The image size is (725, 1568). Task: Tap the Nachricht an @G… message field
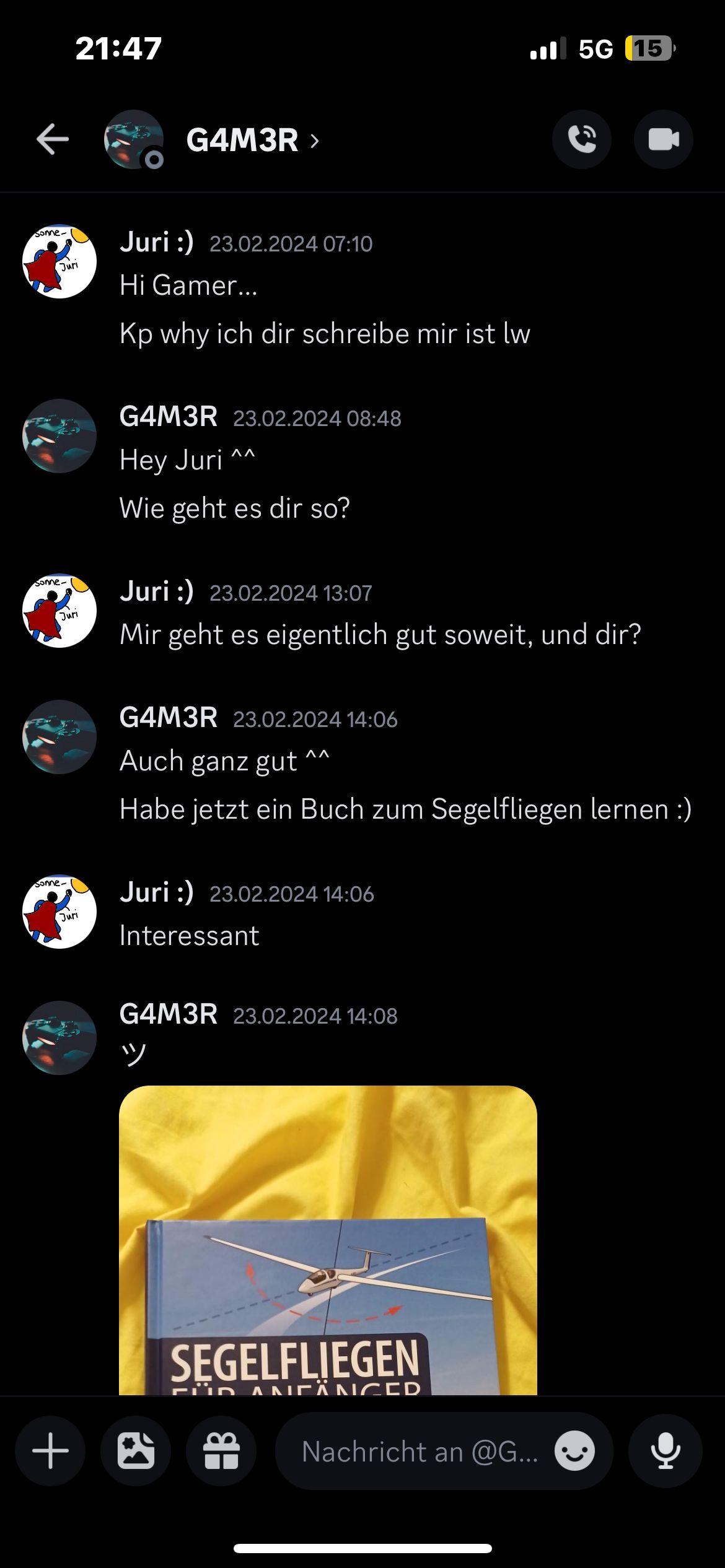(419, 1451)
